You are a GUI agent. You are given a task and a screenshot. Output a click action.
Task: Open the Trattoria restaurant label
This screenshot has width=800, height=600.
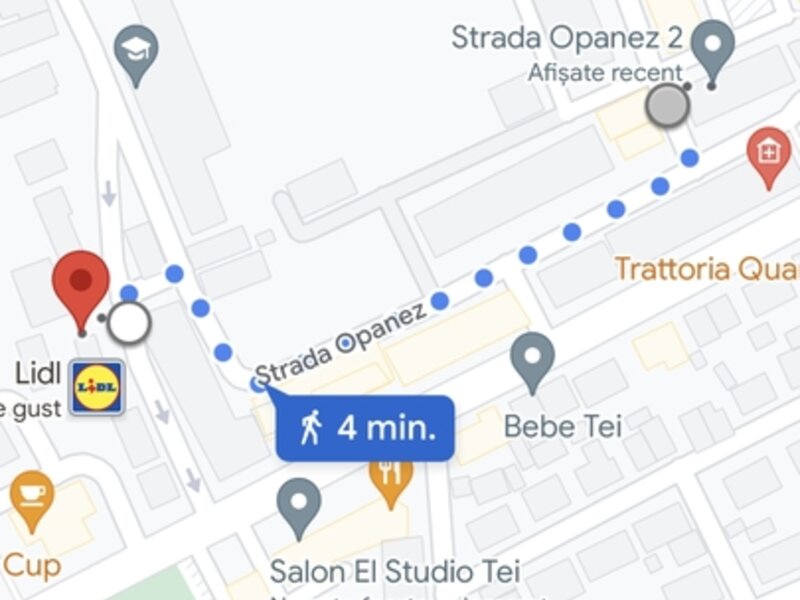point(706,268)
